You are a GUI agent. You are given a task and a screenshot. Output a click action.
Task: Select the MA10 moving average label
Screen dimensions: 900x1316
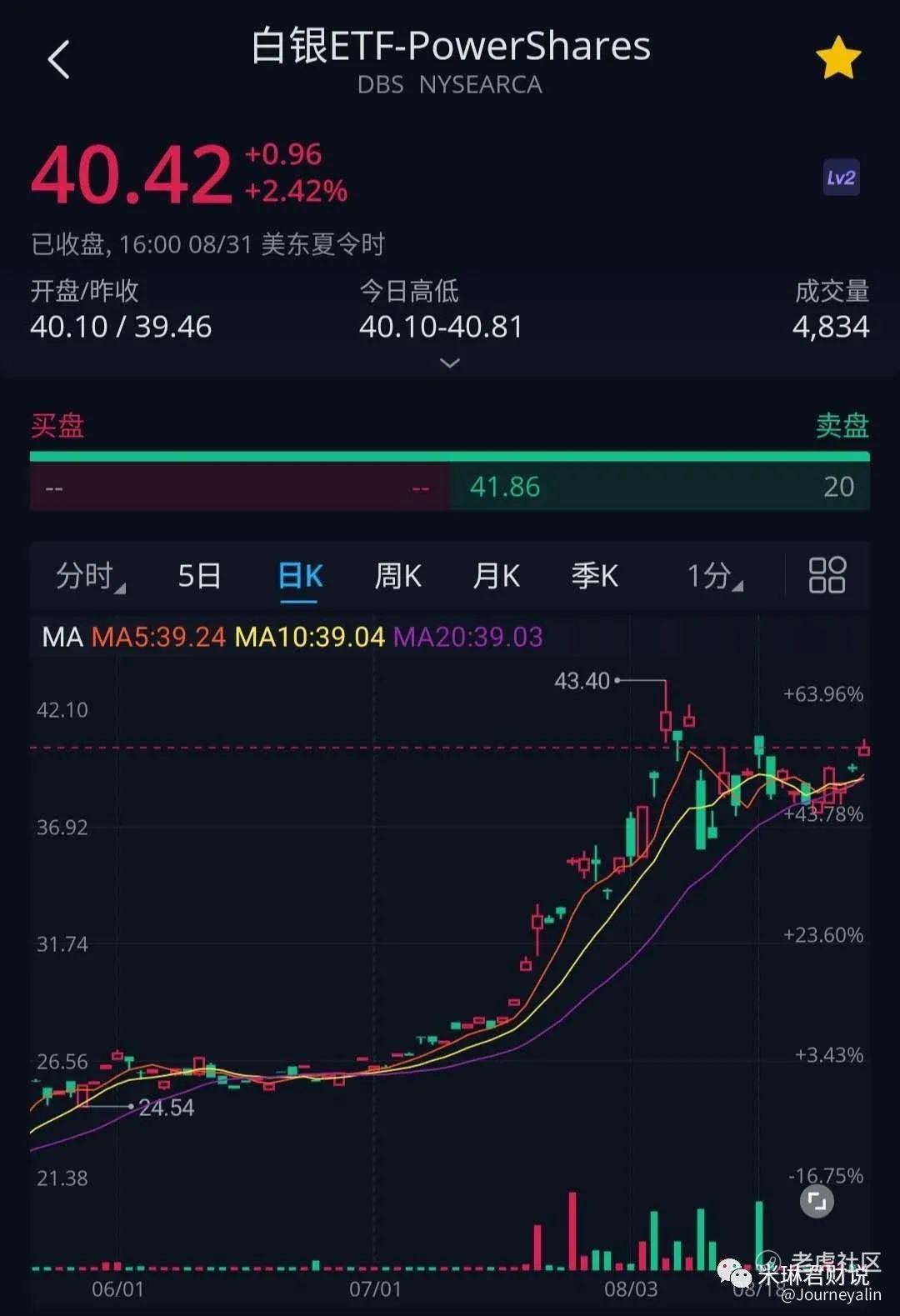coord(310,637)
